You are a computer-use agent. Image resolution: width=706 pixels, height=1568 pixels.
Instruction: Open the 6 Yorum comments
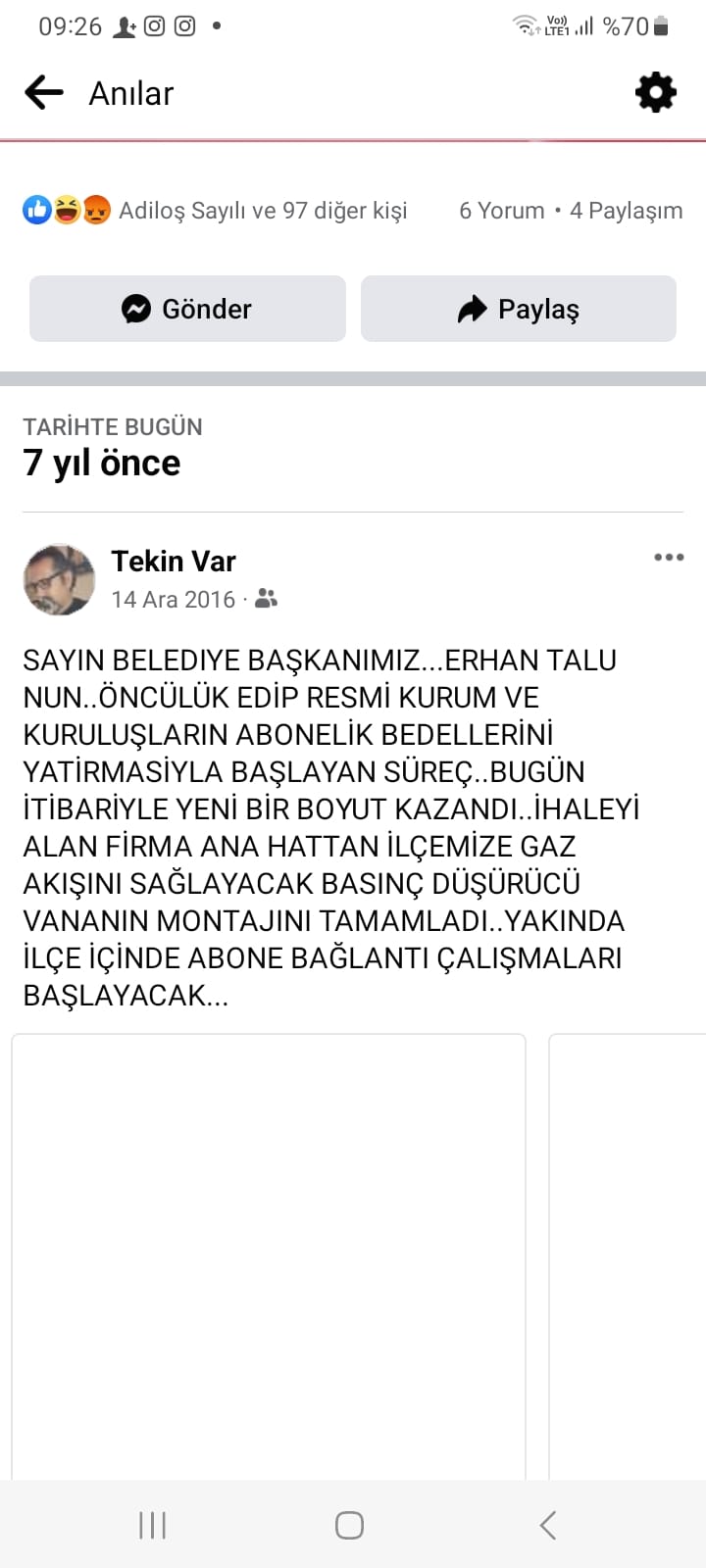pos(501,211)
